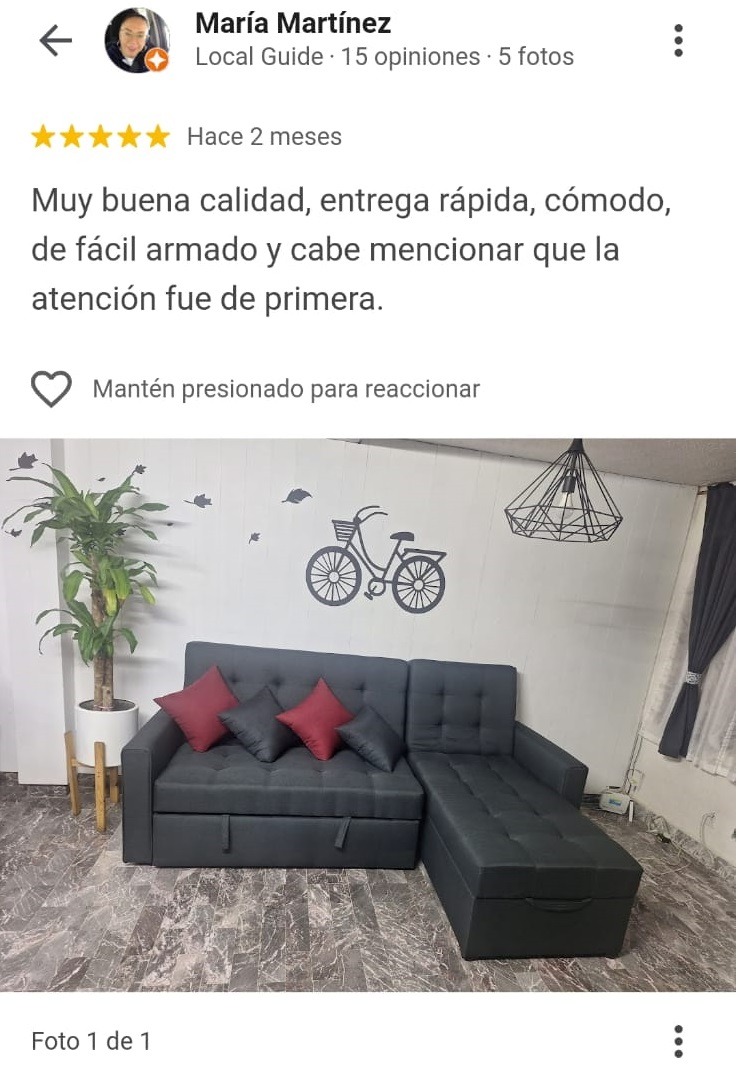Go back using the arrow
Image resolution: width=738 pixels, height=1075 pixels.
click(x=56, y=40)
